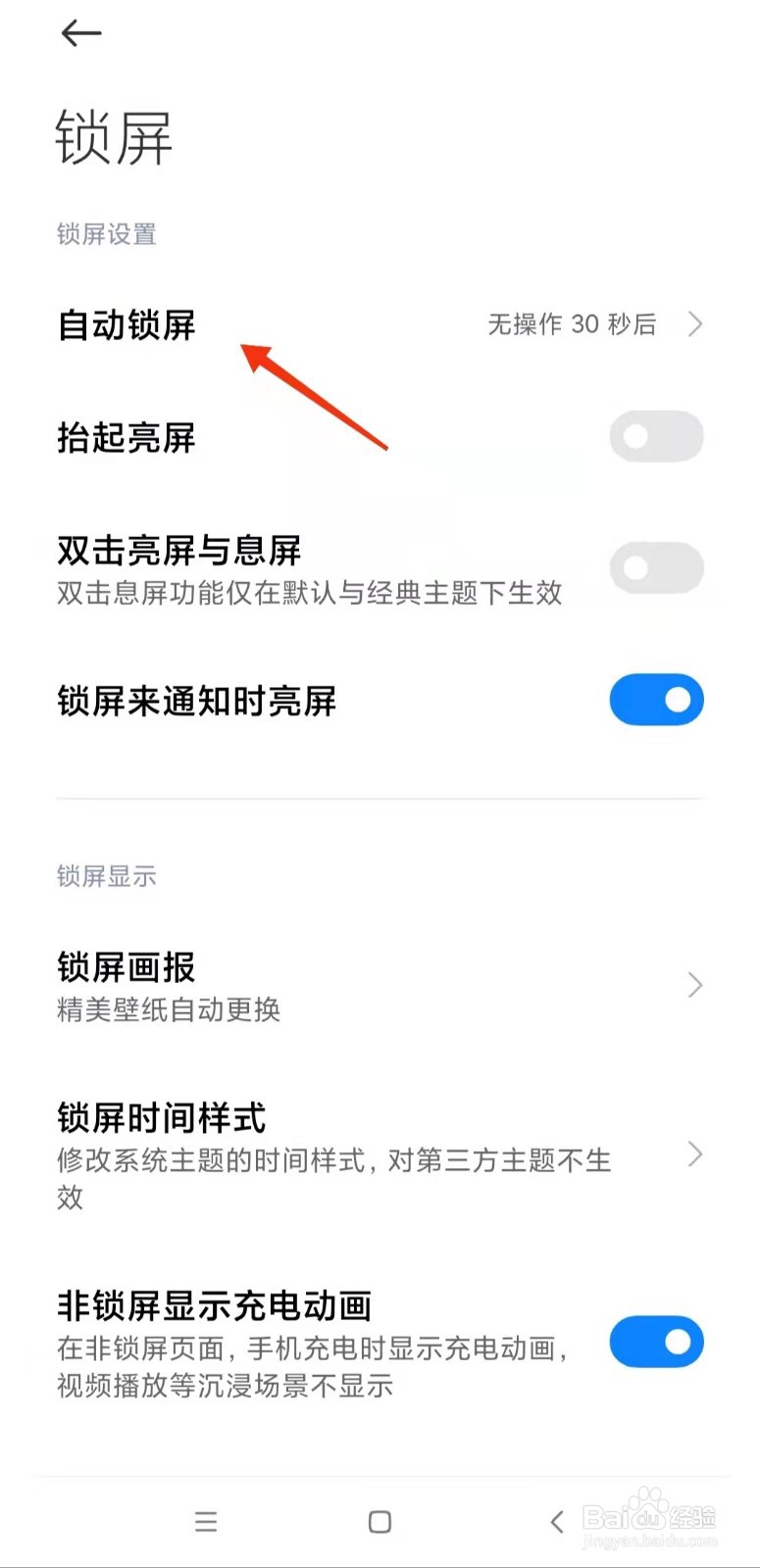Turn off 锁屏来通知时亮屏
Screen dimensions: 760x1568
(656, 700)
